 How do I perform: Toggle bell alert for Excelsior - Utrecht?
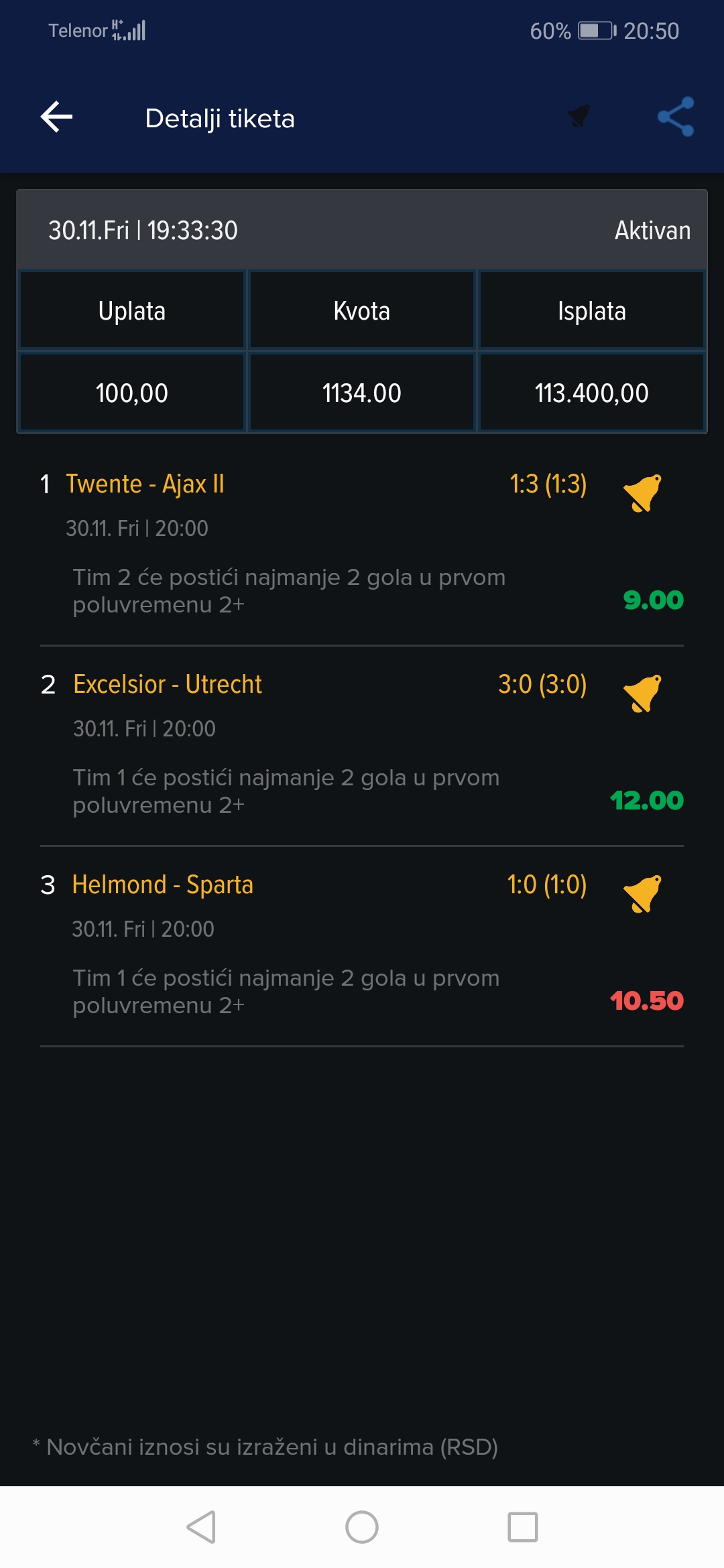(642, 694)
